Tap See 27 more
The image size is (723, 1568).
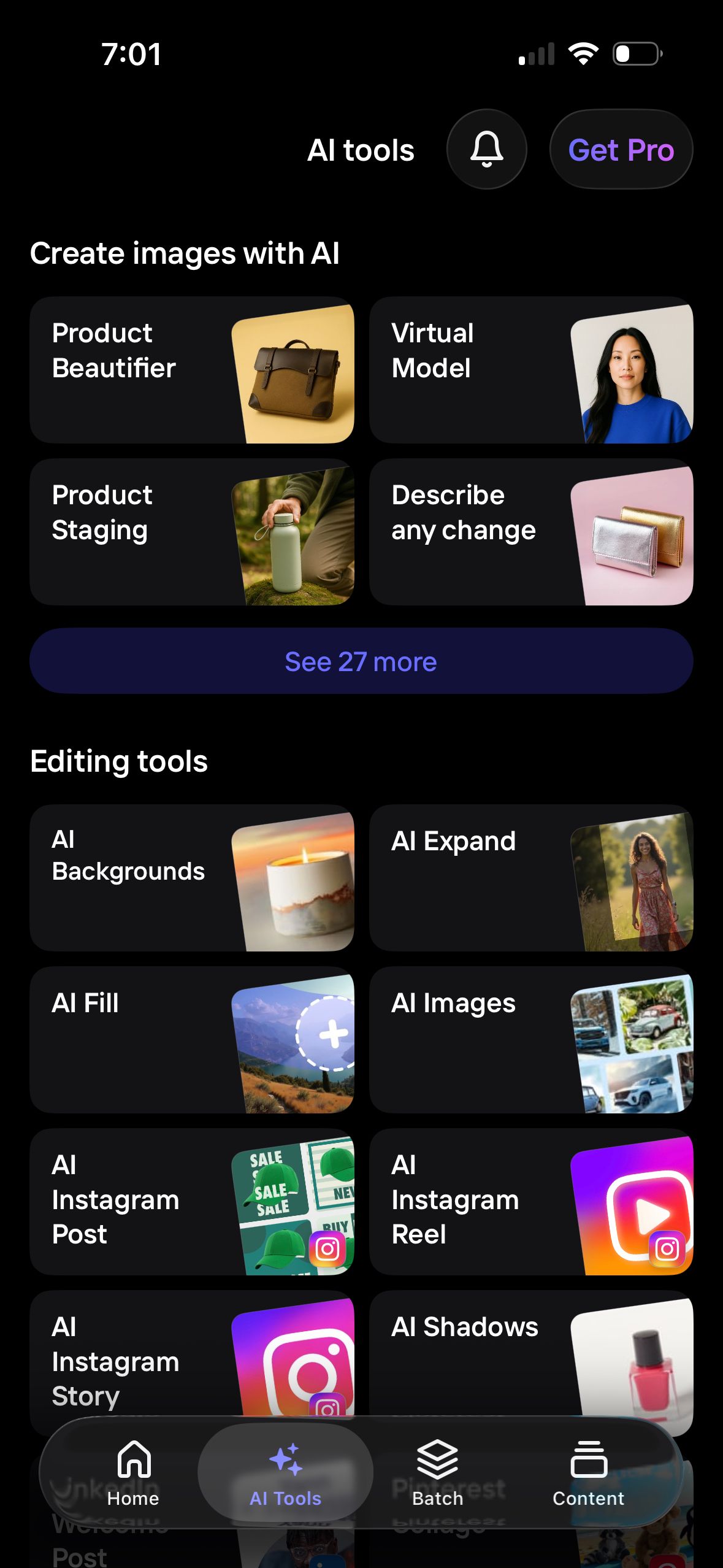point(361,661)
